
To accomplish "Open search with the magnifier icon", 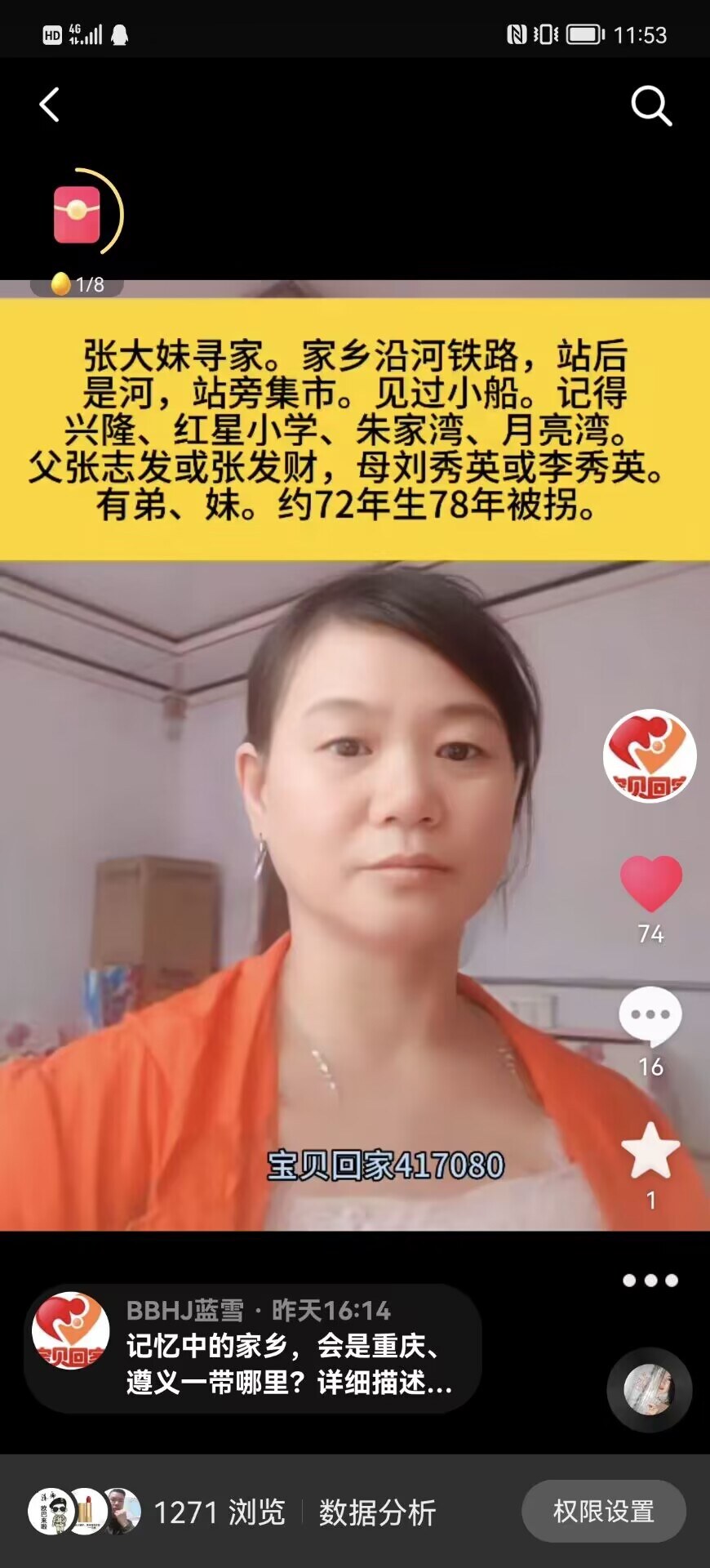I will click(x=650, y=106).
